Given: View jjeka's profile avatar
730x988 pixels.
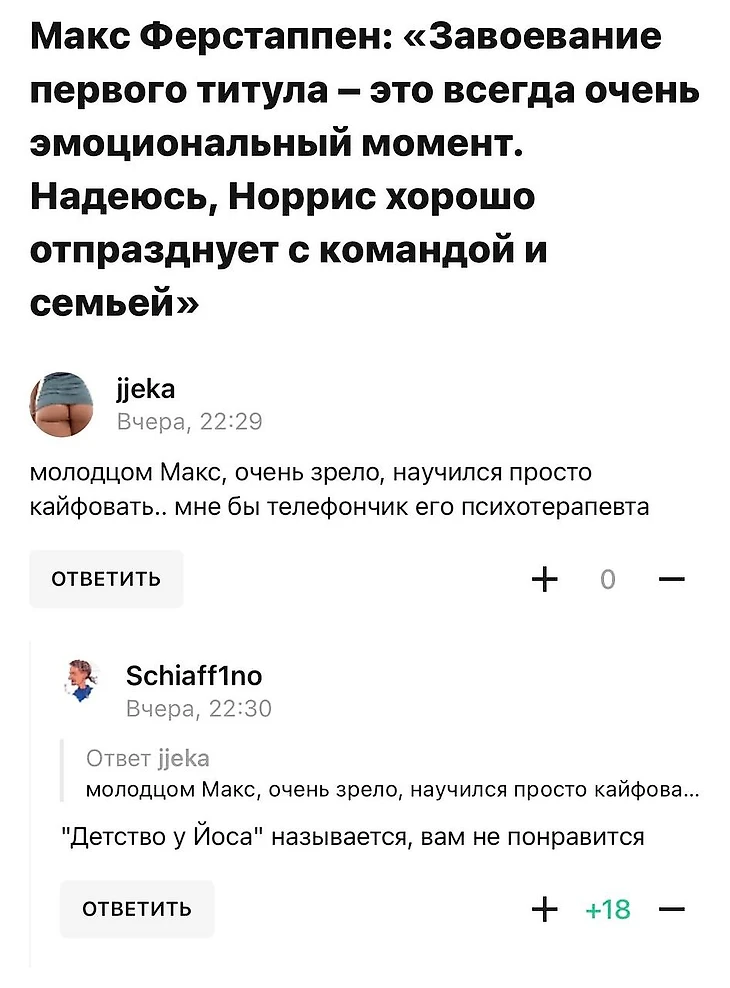Looking at the screenshot, I should (x=62, y=406).
